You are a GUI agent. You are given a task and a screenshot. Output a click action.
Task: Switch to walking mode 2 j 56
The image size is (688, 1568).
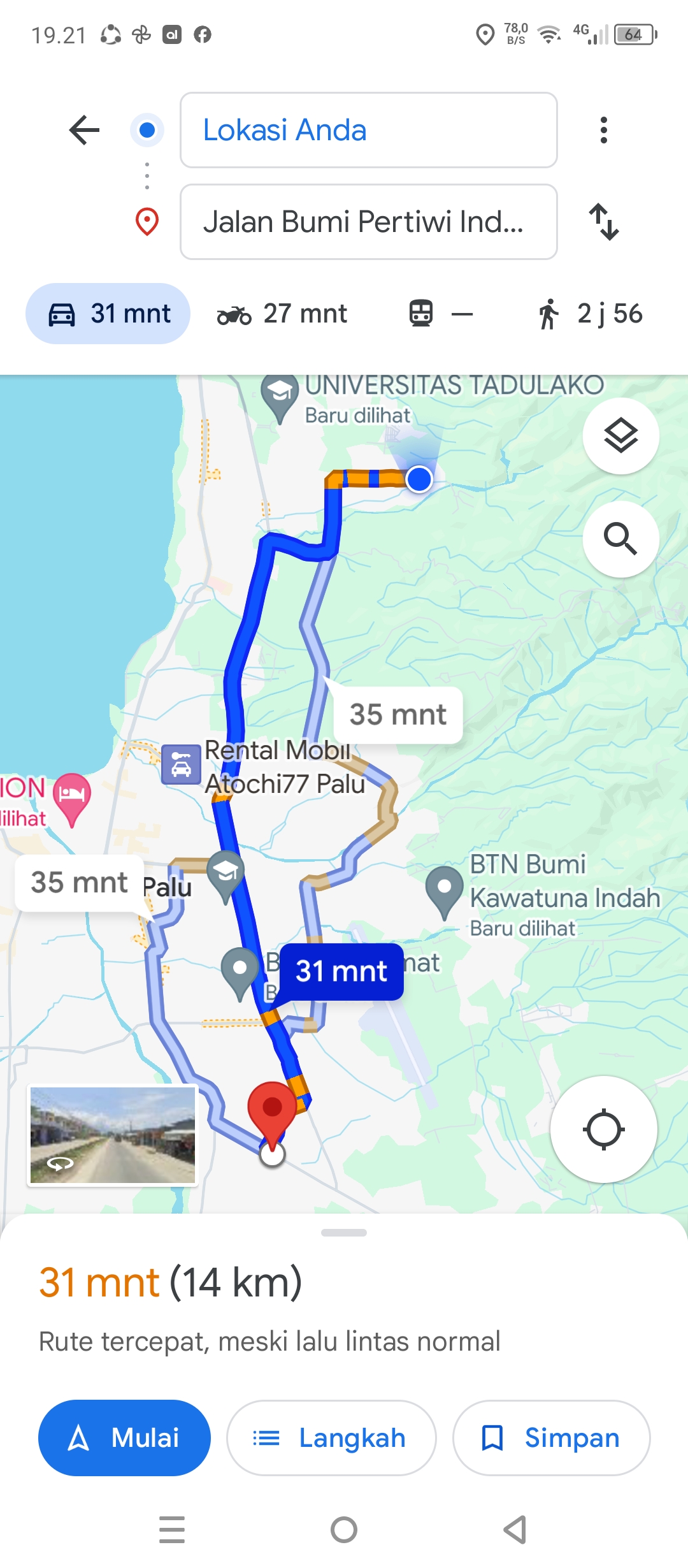pos(590,314)
